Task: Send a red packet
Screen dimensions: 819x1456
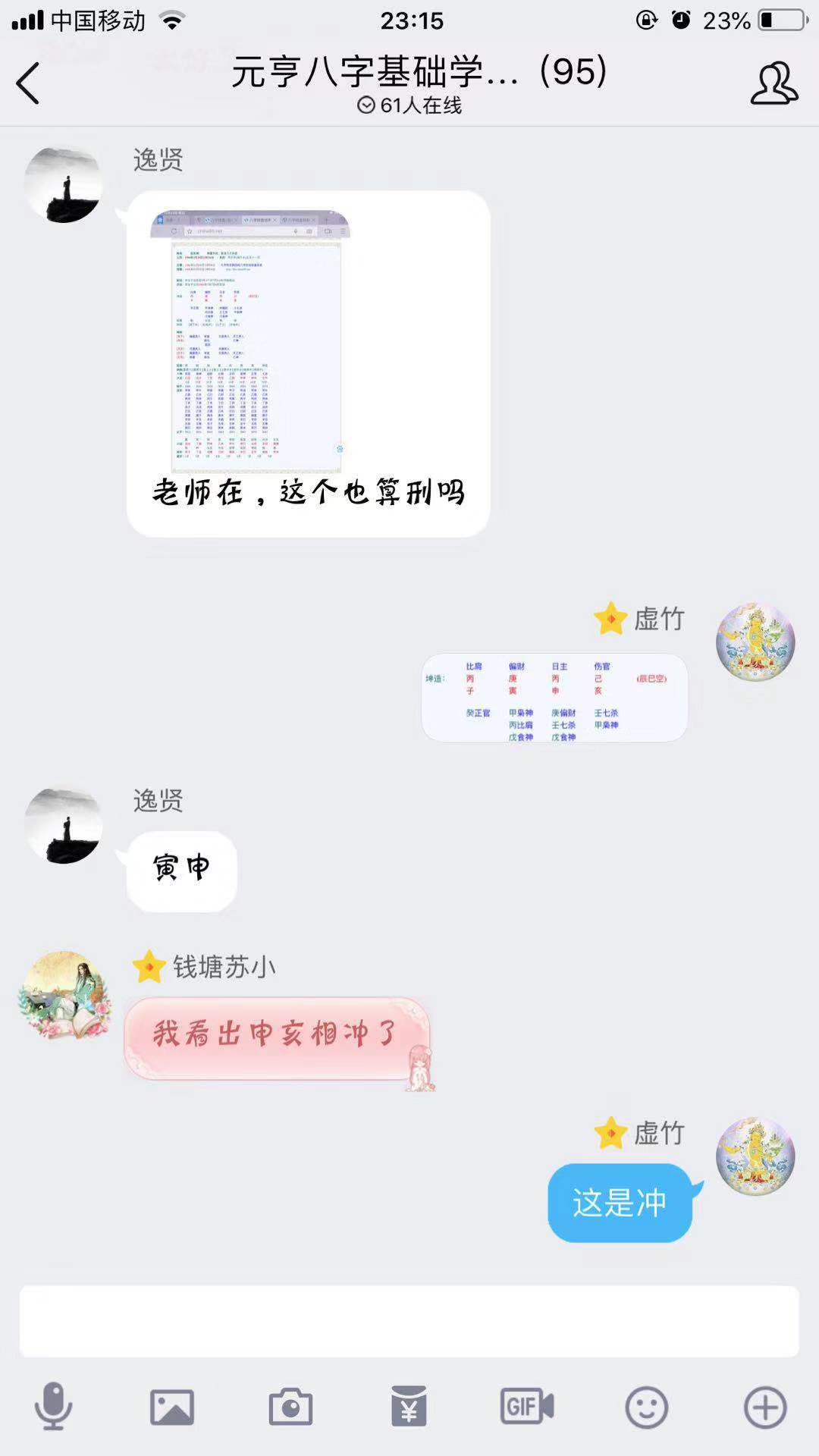Action: tap(409, 1407)
